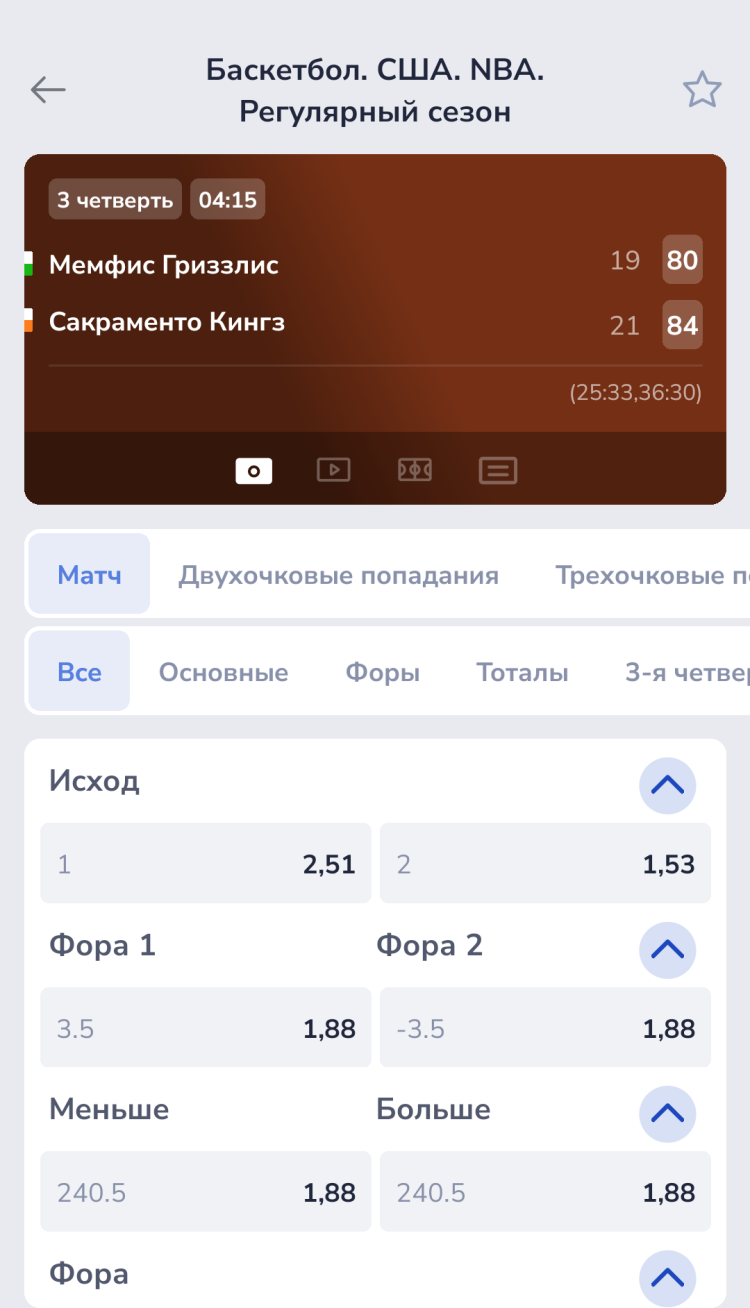Select the Матч tab
Screen dimensions: 750x1308
pyautogui.click(x=89, y=575)
